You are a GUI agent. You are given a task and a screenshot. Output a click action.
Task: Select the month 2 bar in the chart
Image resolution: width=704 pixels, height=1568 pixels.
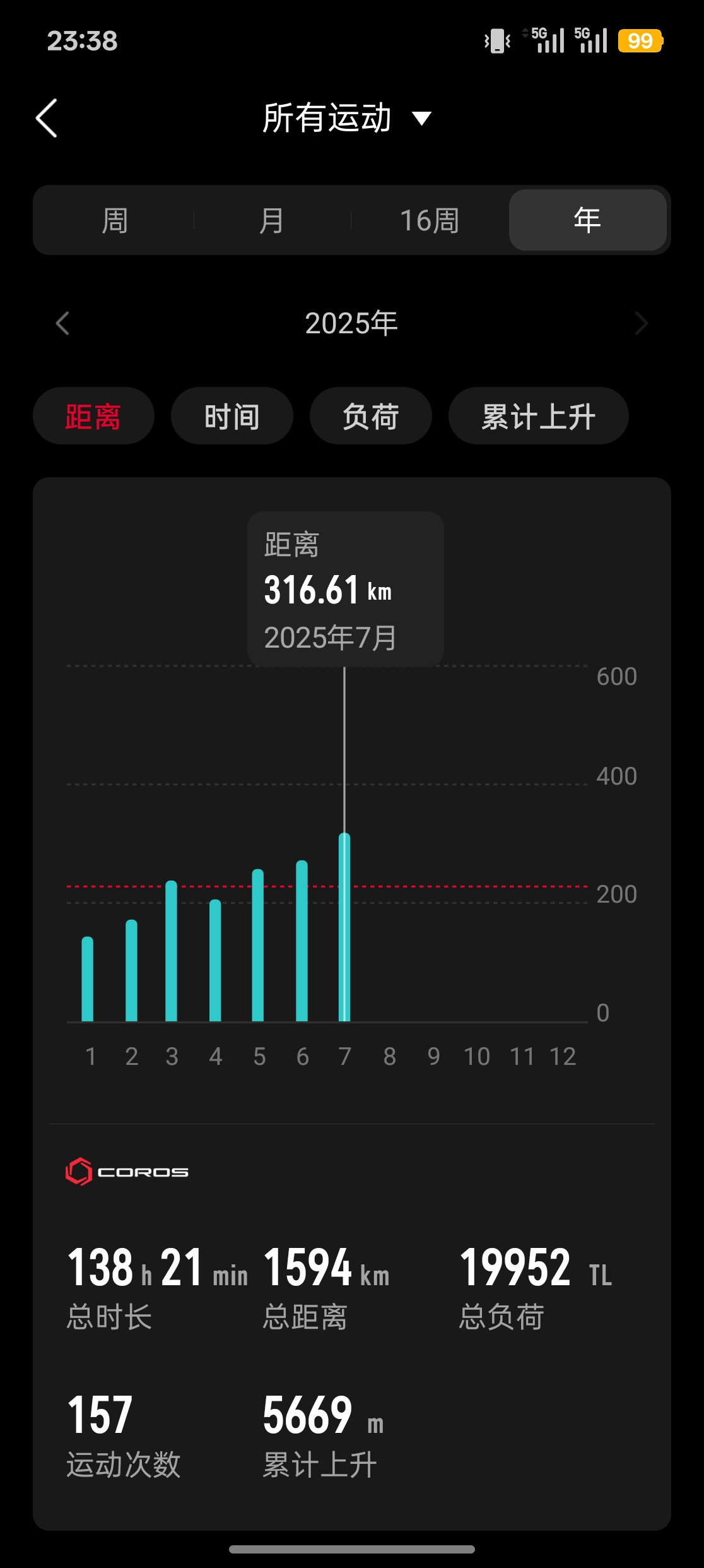131,971
